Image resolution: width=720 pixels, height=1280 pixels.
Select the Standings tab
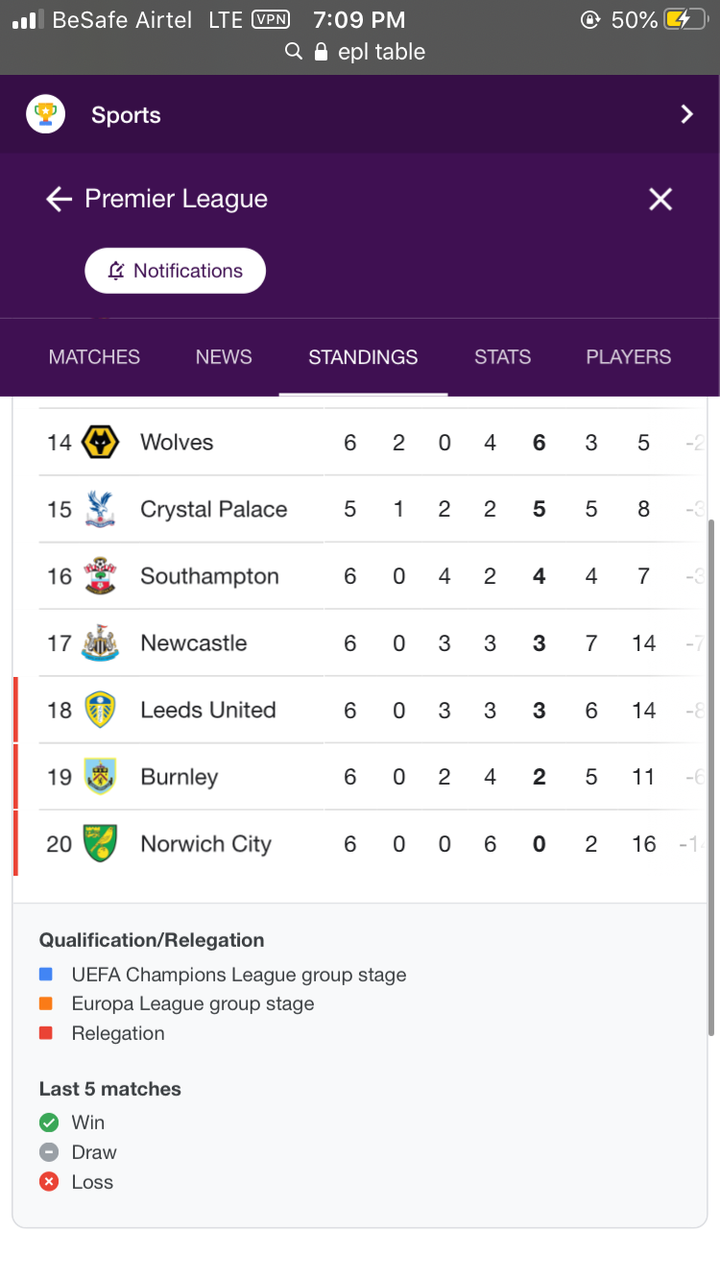(363, 357)
